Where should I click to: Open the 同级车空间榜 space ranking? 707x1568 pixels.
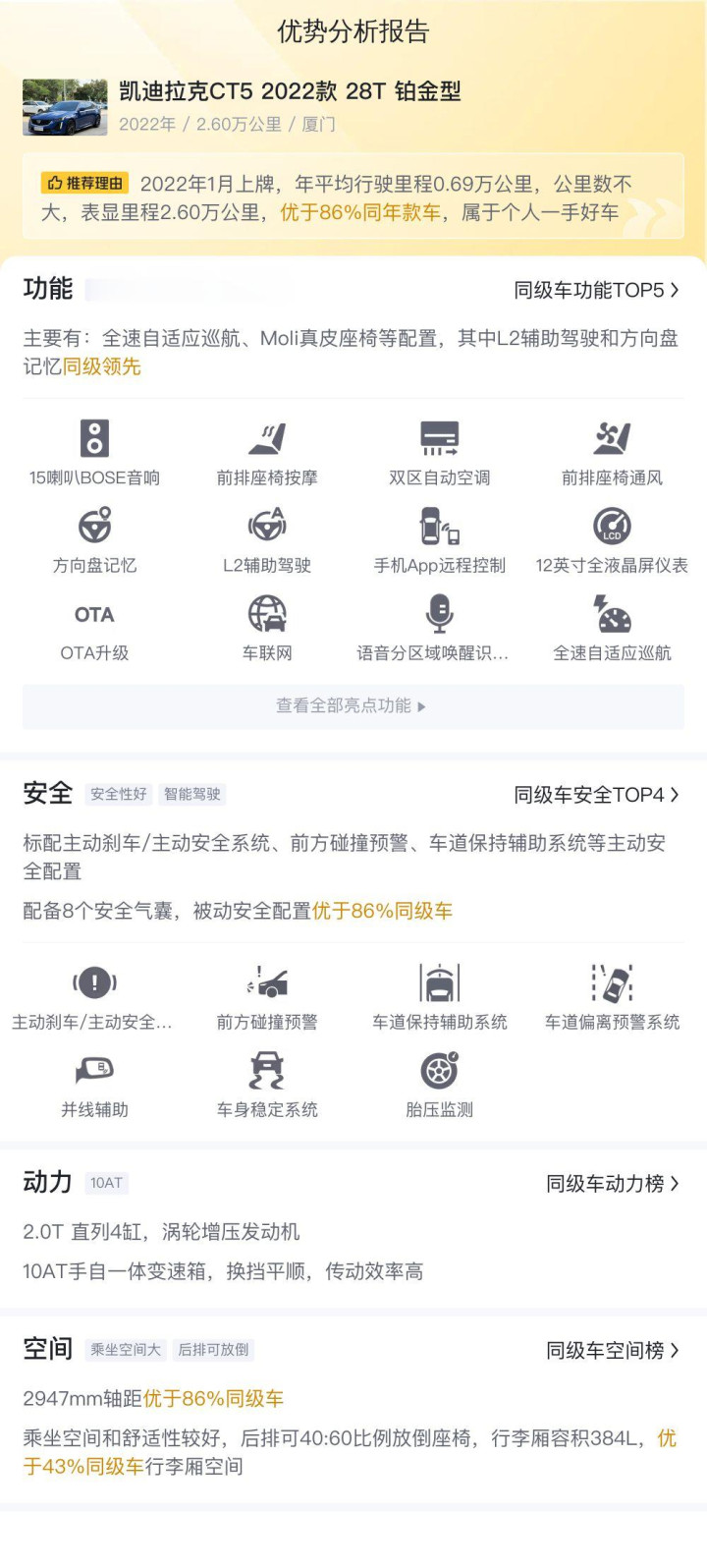613,1351
